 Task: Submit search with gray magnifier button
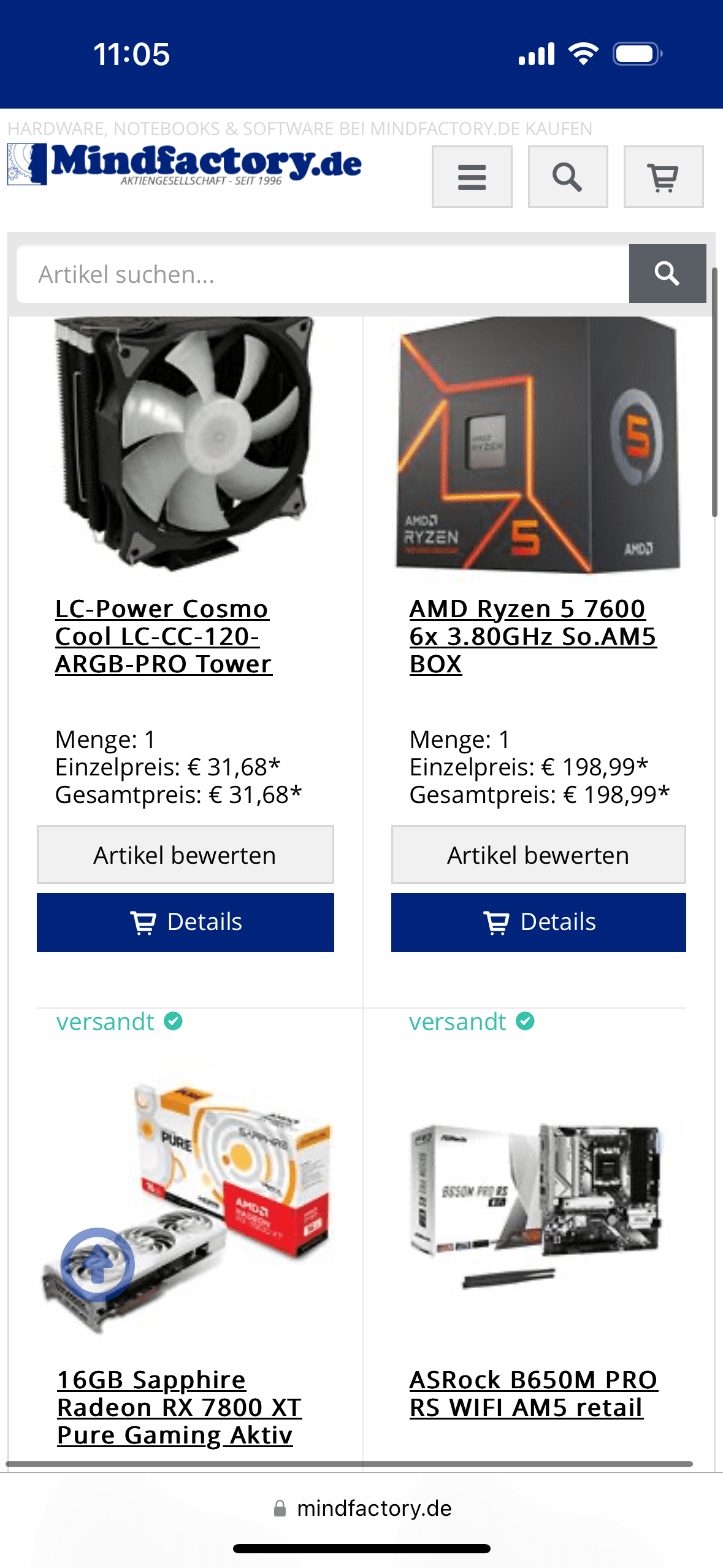pos(667,274)
